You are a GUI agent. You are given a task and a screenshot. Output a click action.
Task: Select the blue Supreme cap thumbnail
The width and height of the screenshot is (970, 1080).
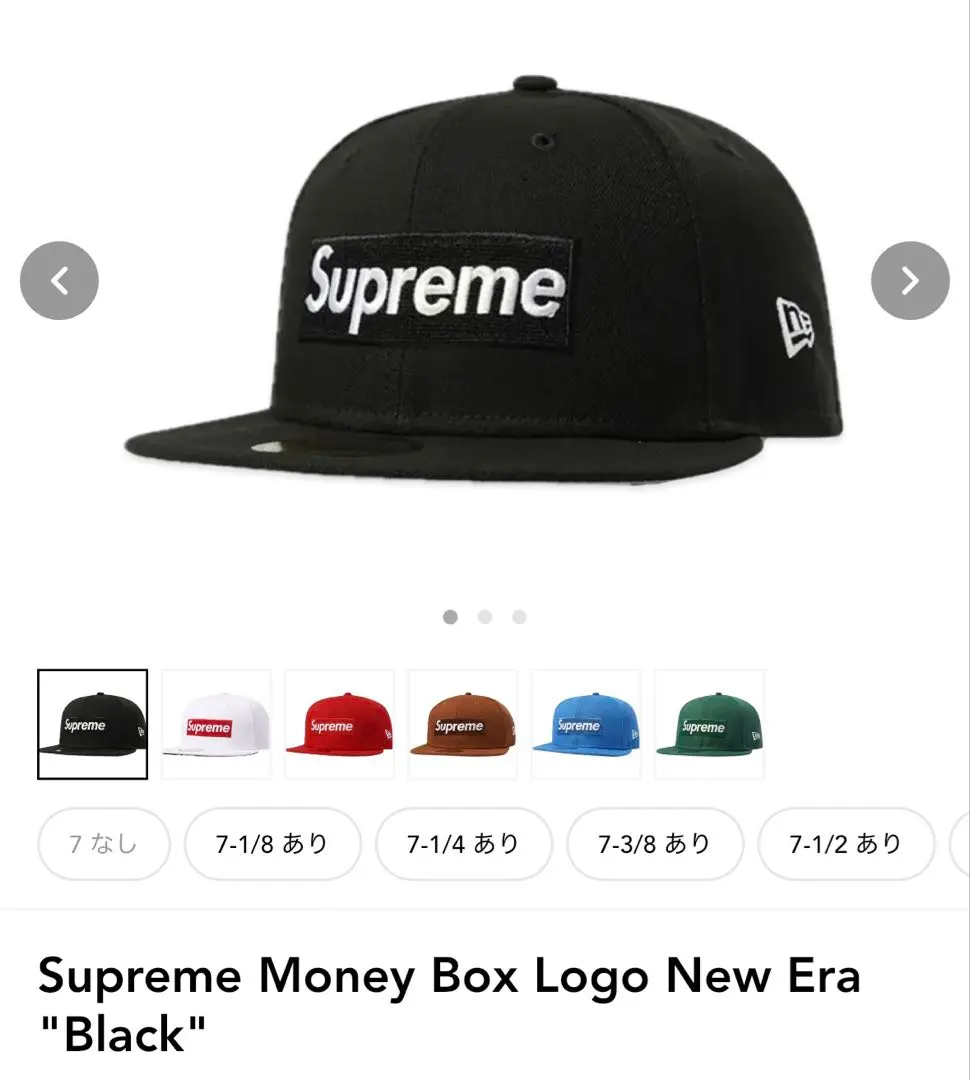point(587,723)
